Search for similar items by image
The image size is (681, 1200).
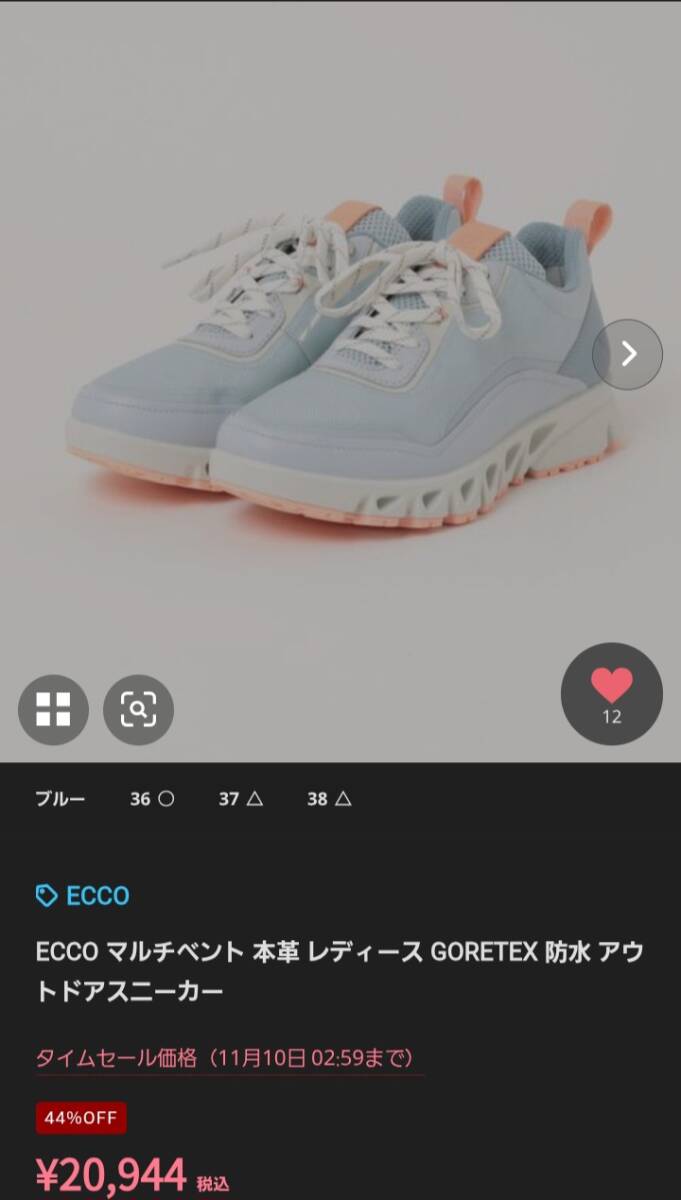138,710
